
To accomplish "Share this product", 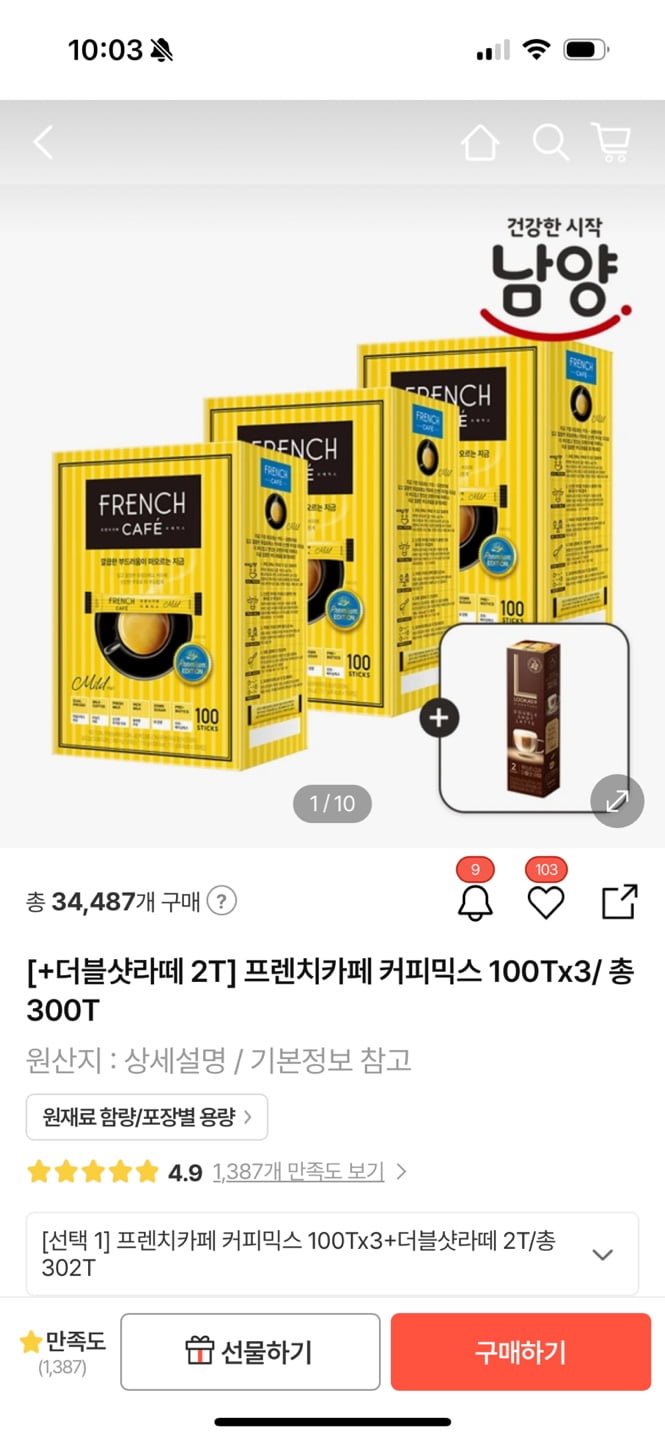I will [x=619, y=901].
